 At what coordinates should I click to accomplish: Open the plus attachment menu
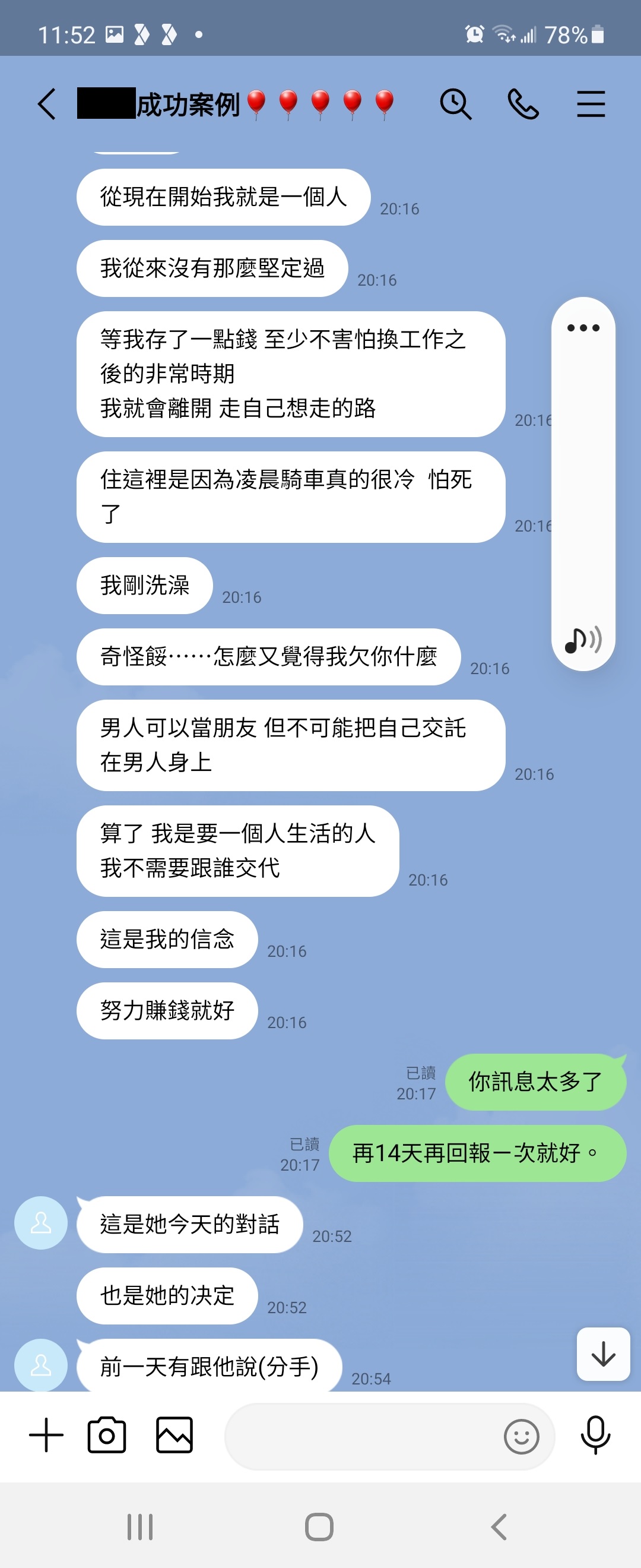(x=46, y=1436)
